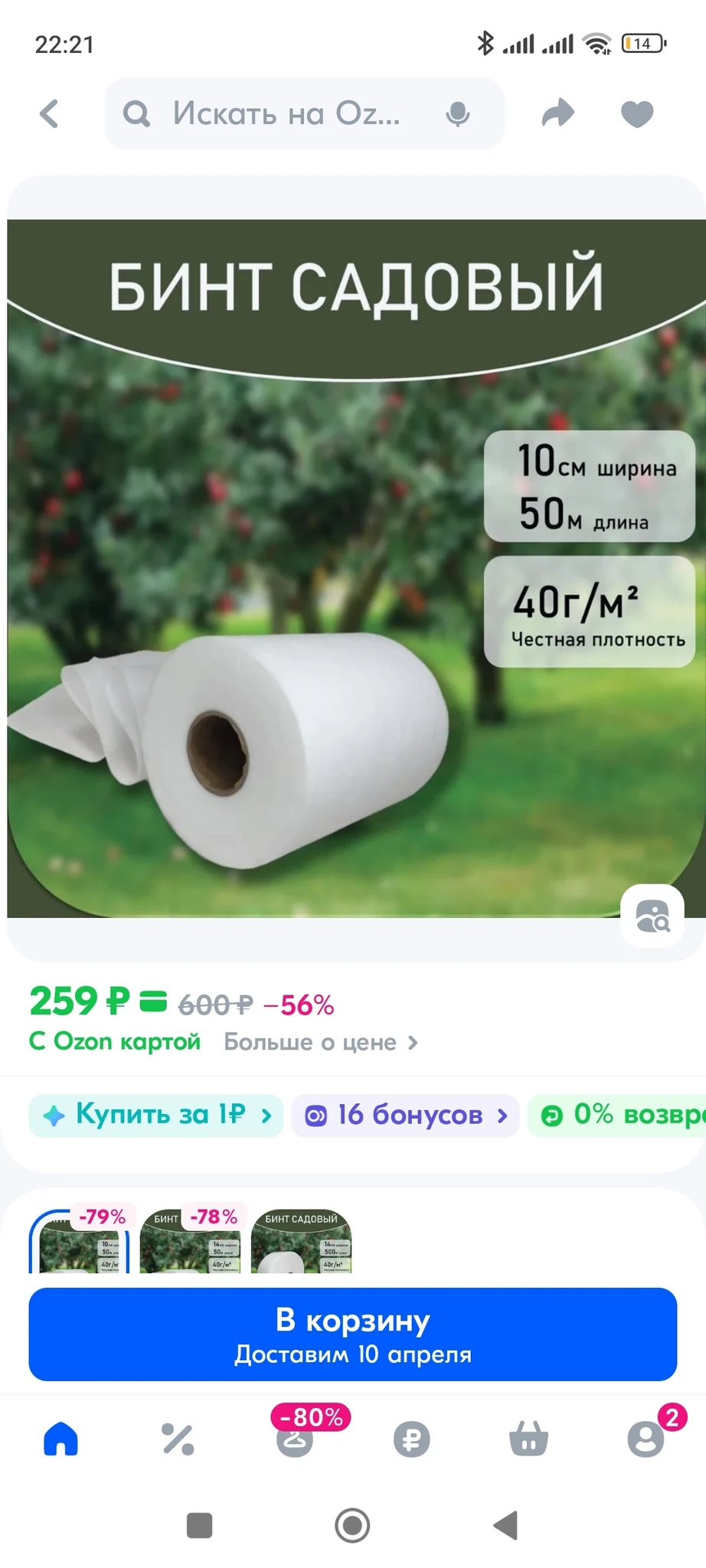Start voice search with the microphone
706x1568 pixels.
[x=458, y=114]
